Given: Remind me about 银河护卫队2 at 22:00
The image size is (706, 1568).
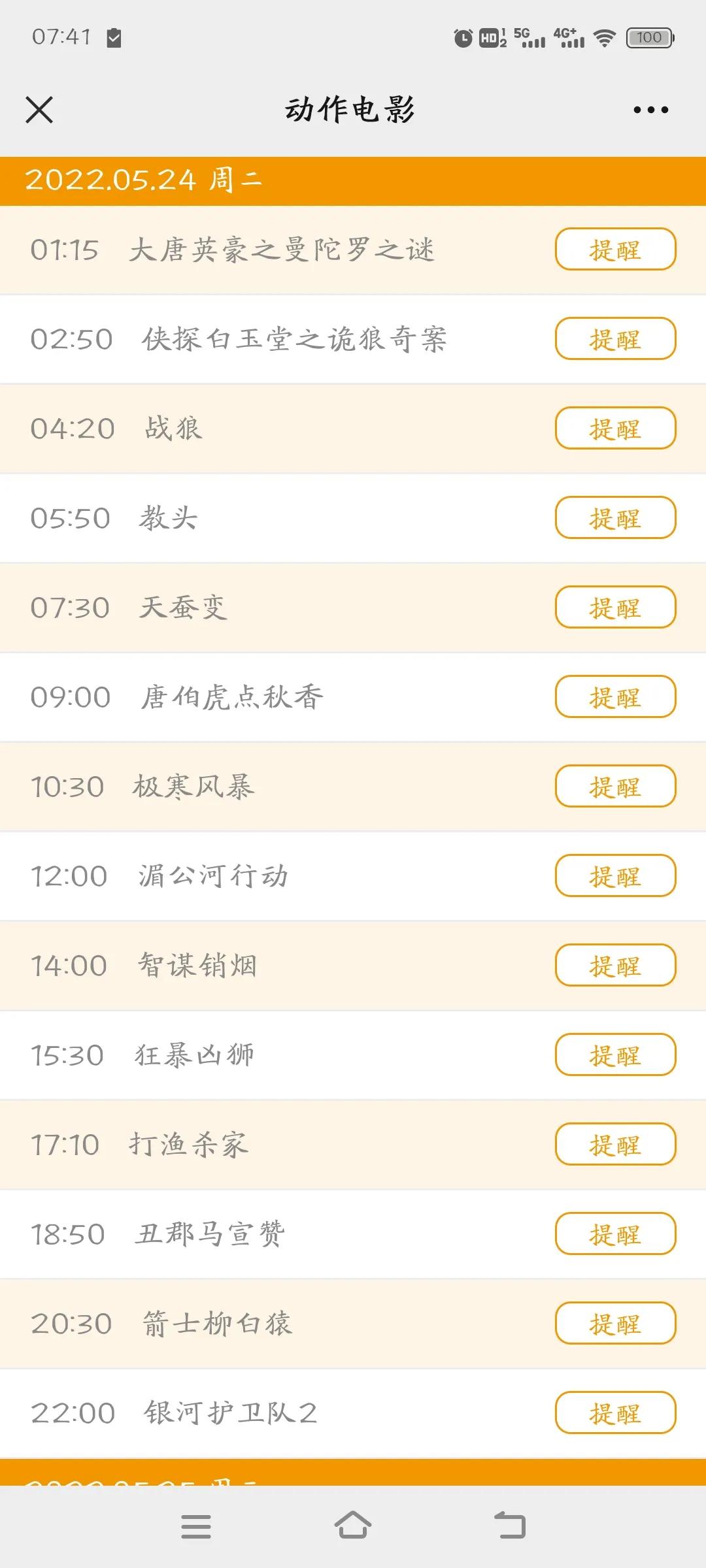Looking at the screenshot, I should pyautogui.click(x=615, y=1413).
